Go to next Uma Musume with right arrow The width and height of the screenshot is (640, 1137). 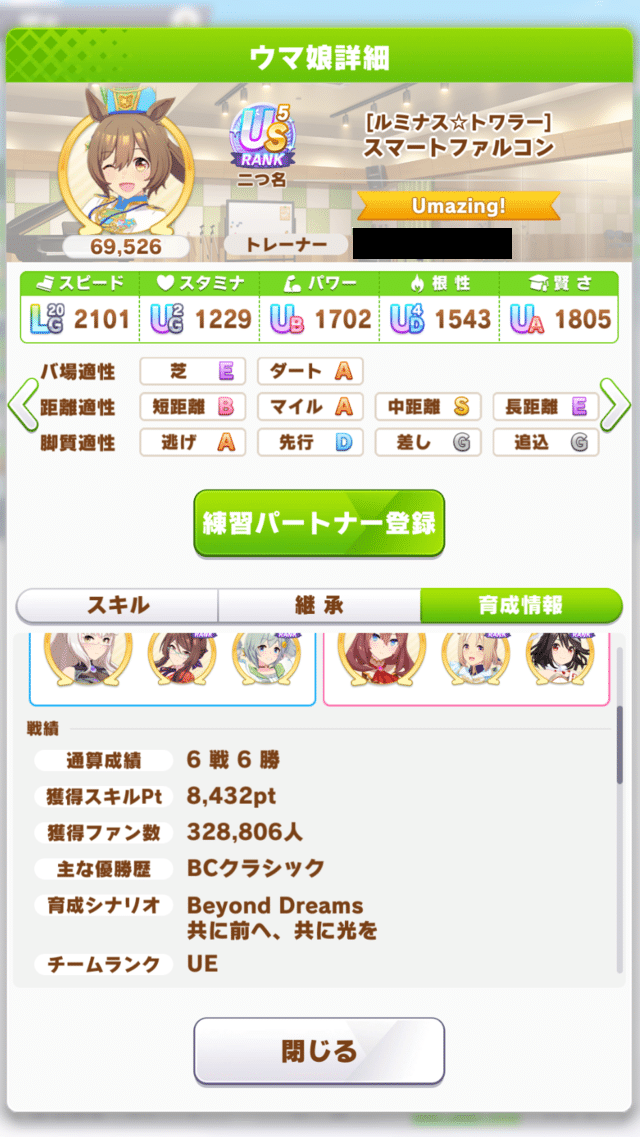[x=616, y=405]
